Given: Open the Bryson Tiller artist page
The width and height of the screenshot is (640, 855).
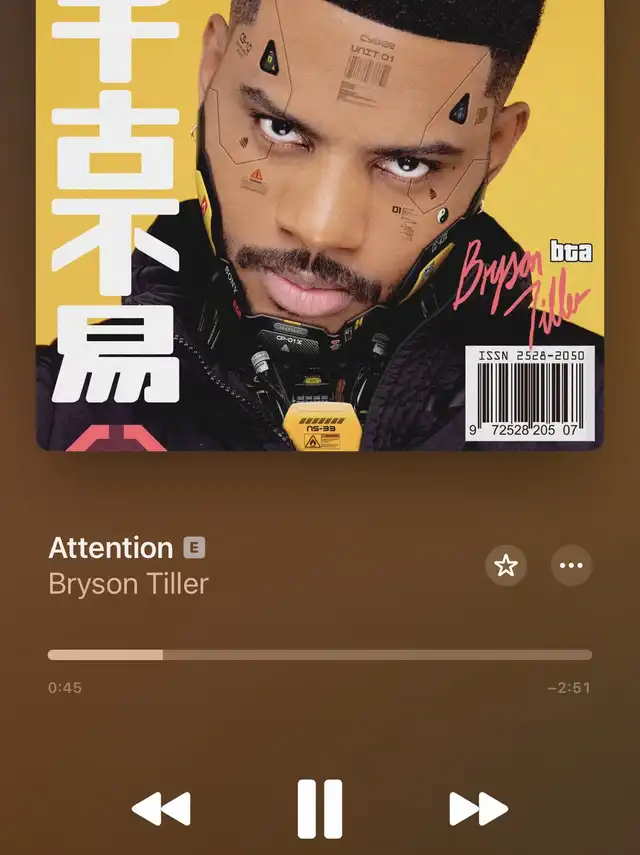Looking at the screenshot, I should pos(128,584).
